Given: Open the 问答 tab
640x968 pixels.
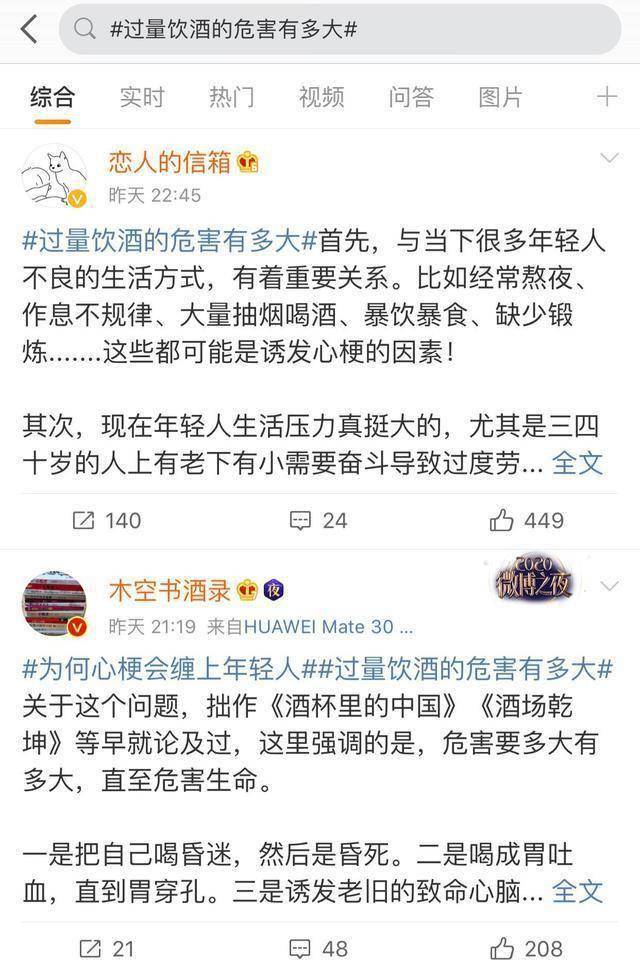Looking at the screenshot, I should tap(411, 97).
